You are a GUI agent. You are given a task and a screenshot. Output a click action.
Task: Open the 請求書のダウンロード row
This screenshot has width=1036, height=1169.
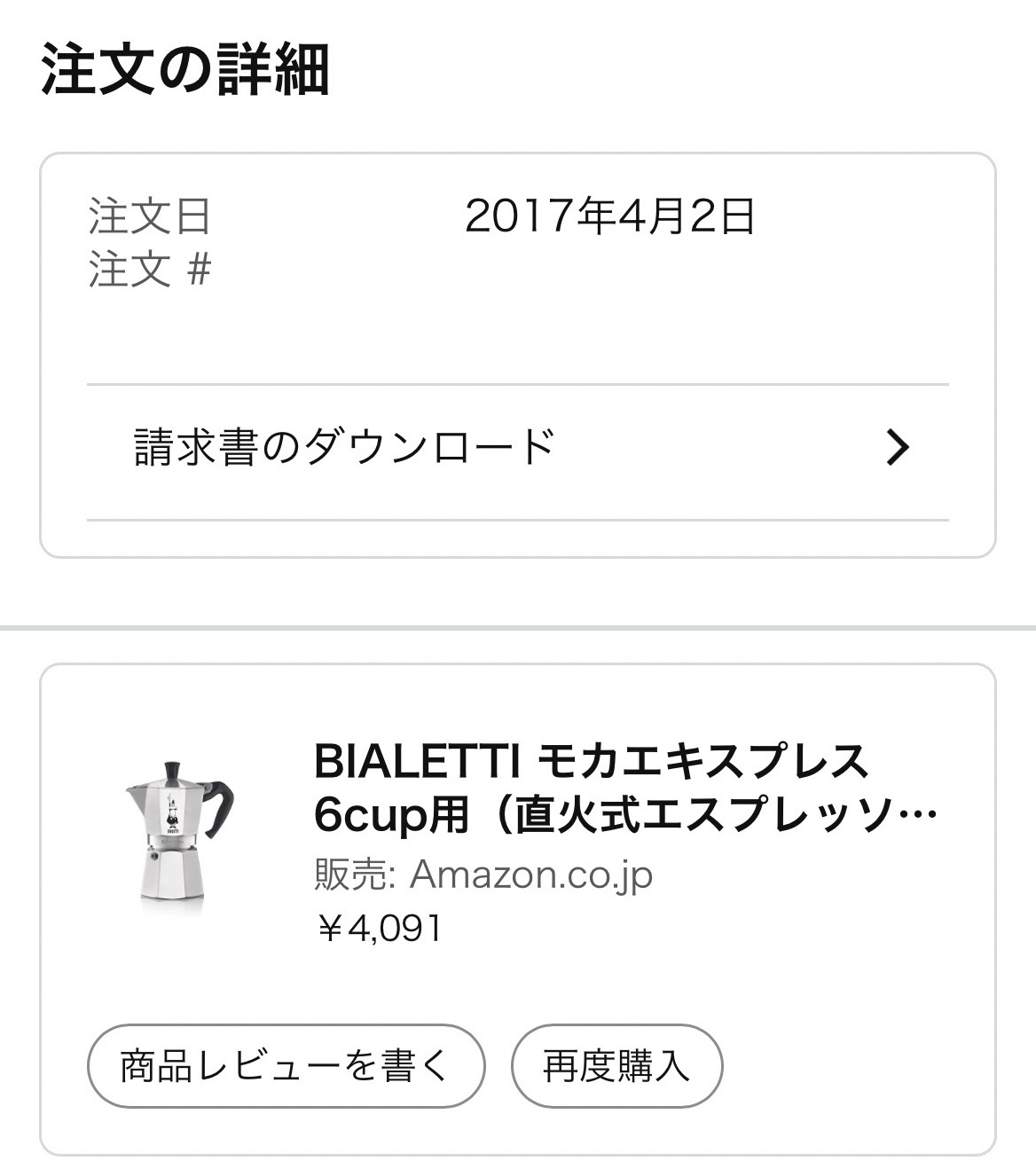point(518,448)
